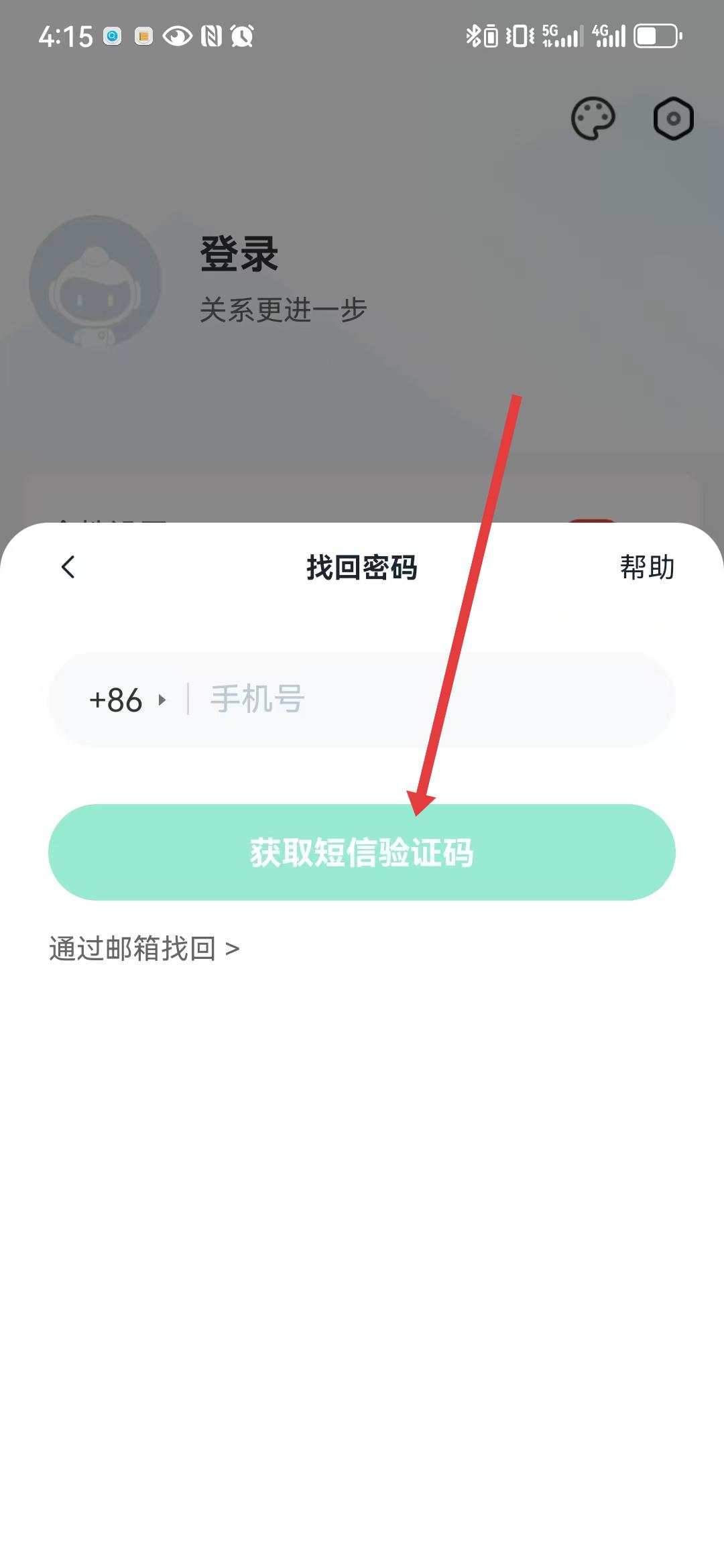Tap 获取短信验证码 button
This screenshot has height=1568, width=724.
362,852
